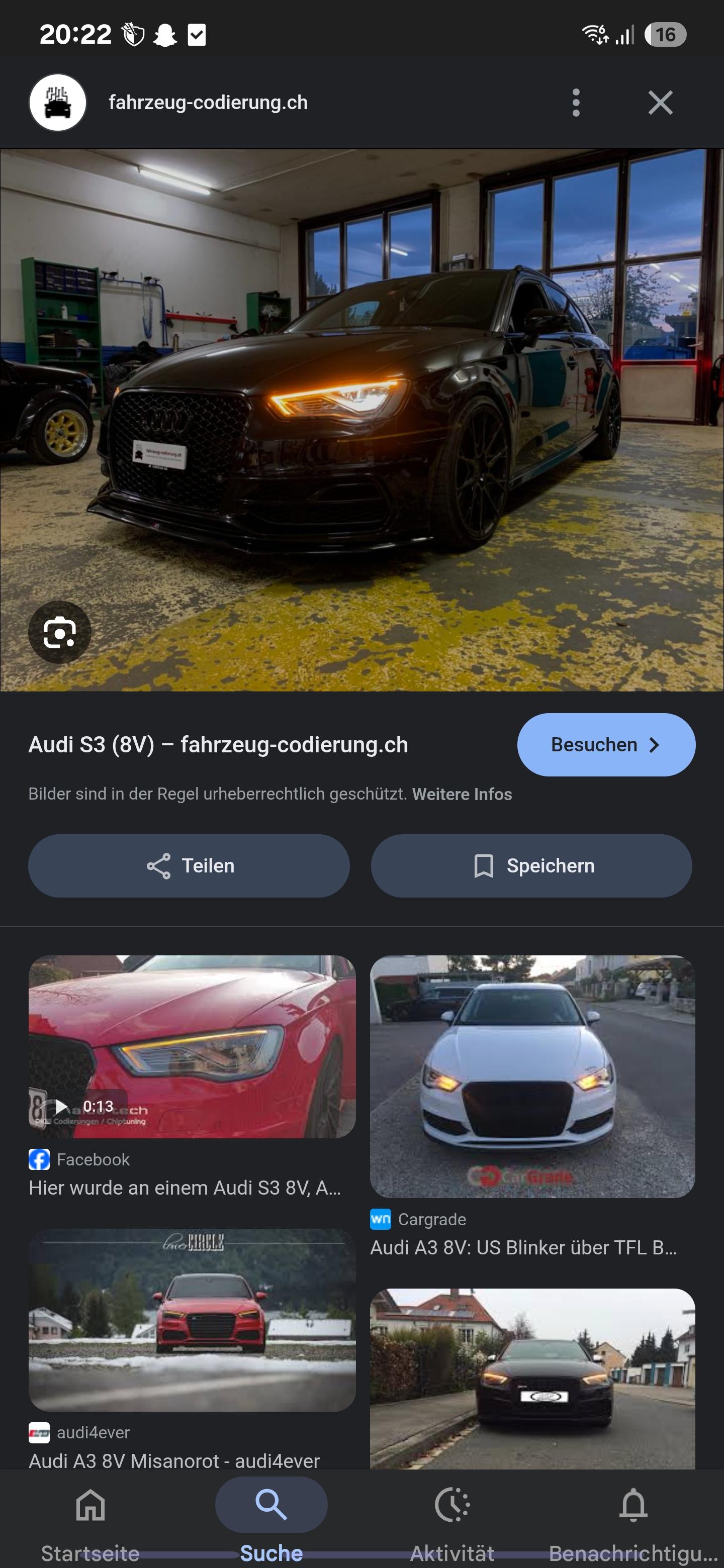Open the Cargrade white Audi A3 result
The width and height of the screenshot is (724, 1568).
(532, 1076)
